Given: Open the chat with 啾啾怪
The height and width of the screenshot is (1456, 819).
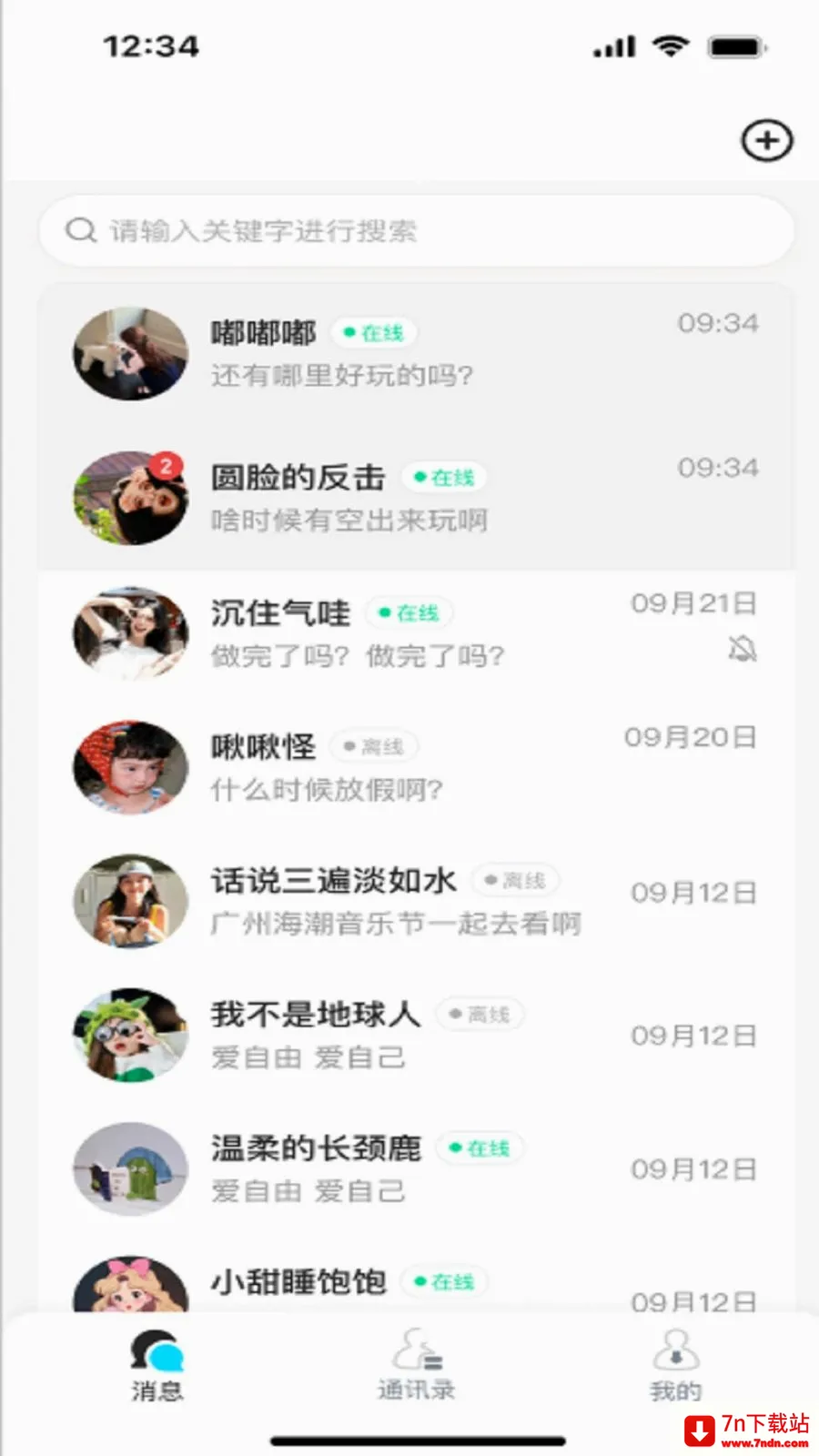Looking at the screenshot, I should coord(416,767).
